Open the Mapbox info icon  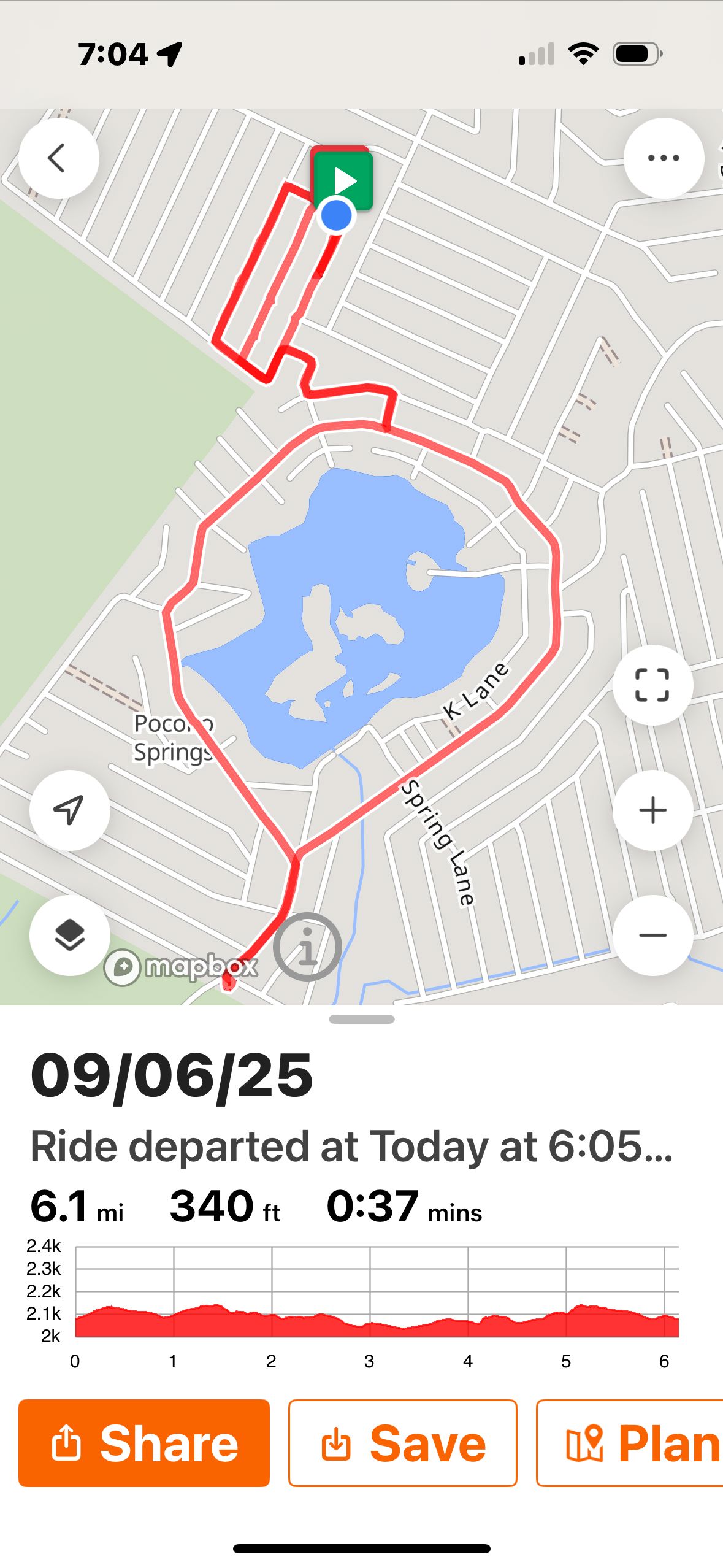[307, 947]
